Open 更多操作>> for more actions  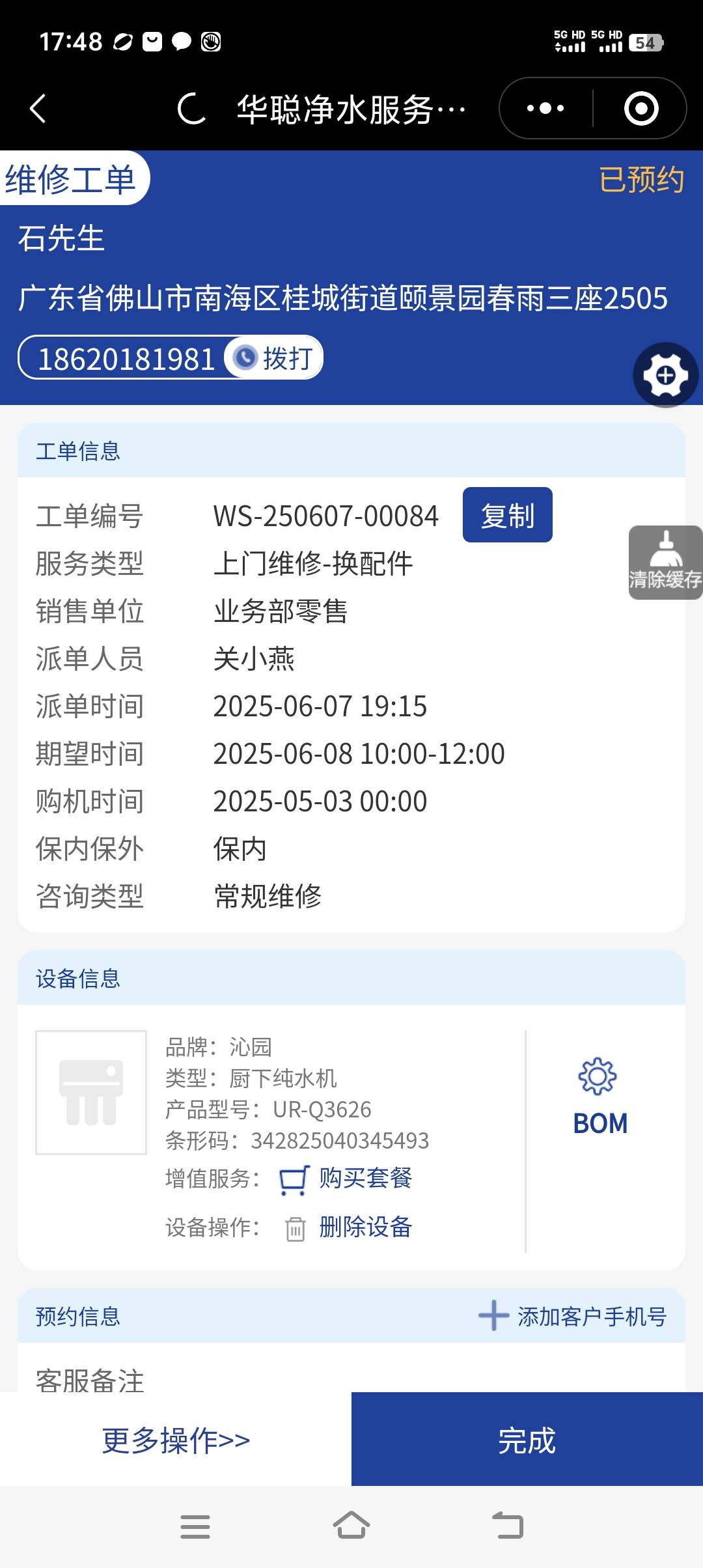176,1440
